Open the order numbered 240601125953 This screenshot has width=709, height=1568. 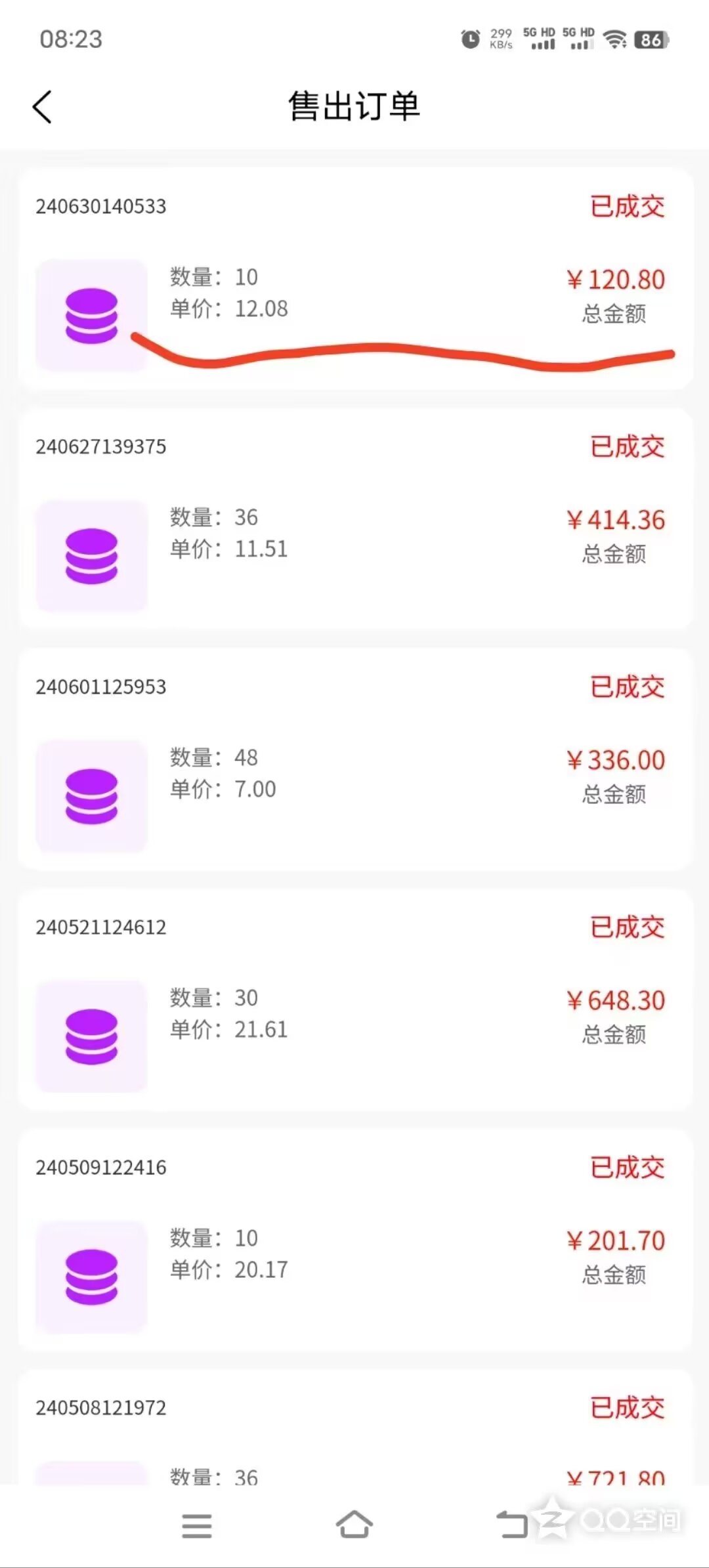pos(354,759)
